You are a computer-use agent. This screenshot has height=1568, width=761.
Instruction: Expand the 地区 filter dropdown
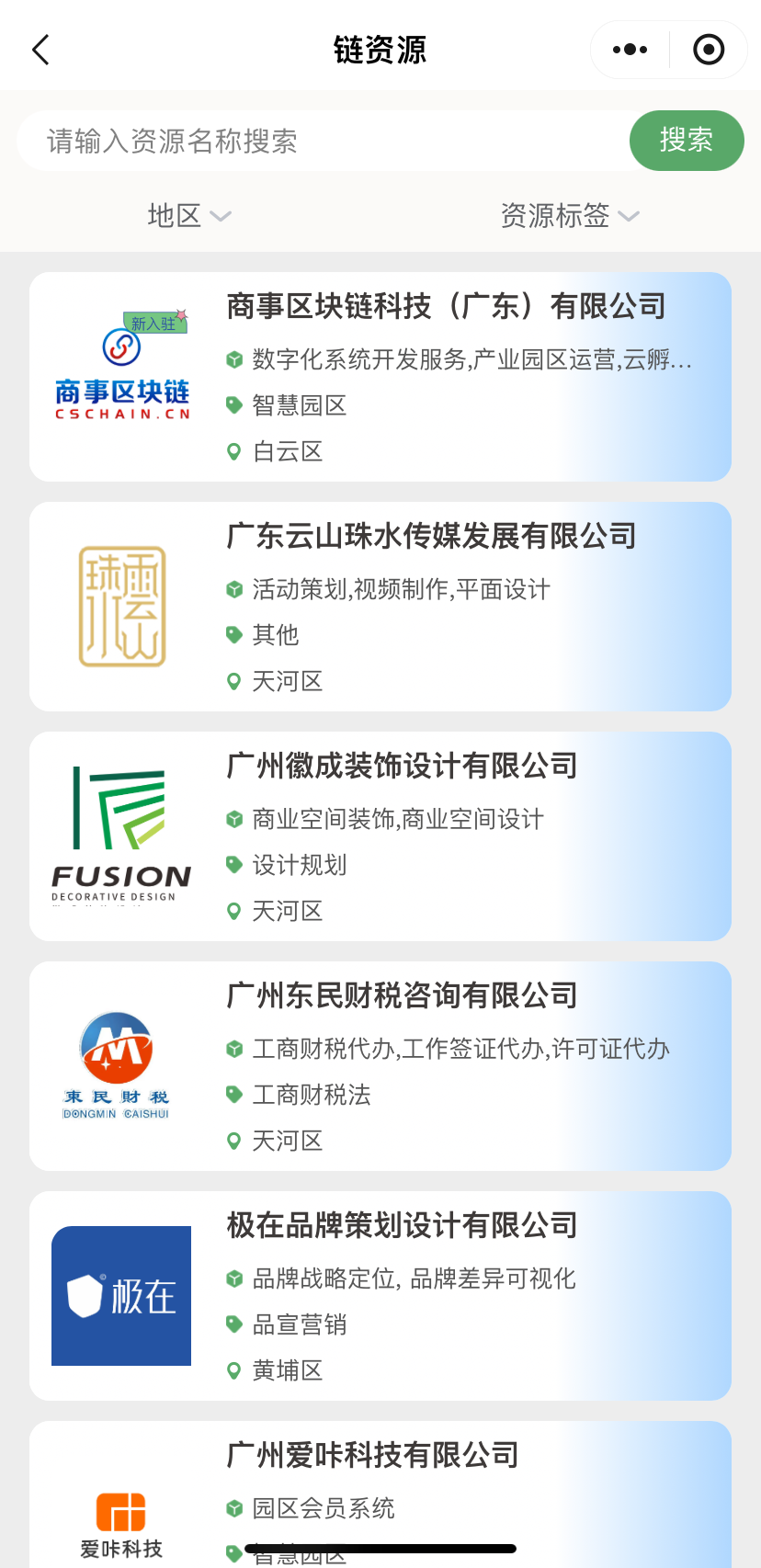pos(188,216)
